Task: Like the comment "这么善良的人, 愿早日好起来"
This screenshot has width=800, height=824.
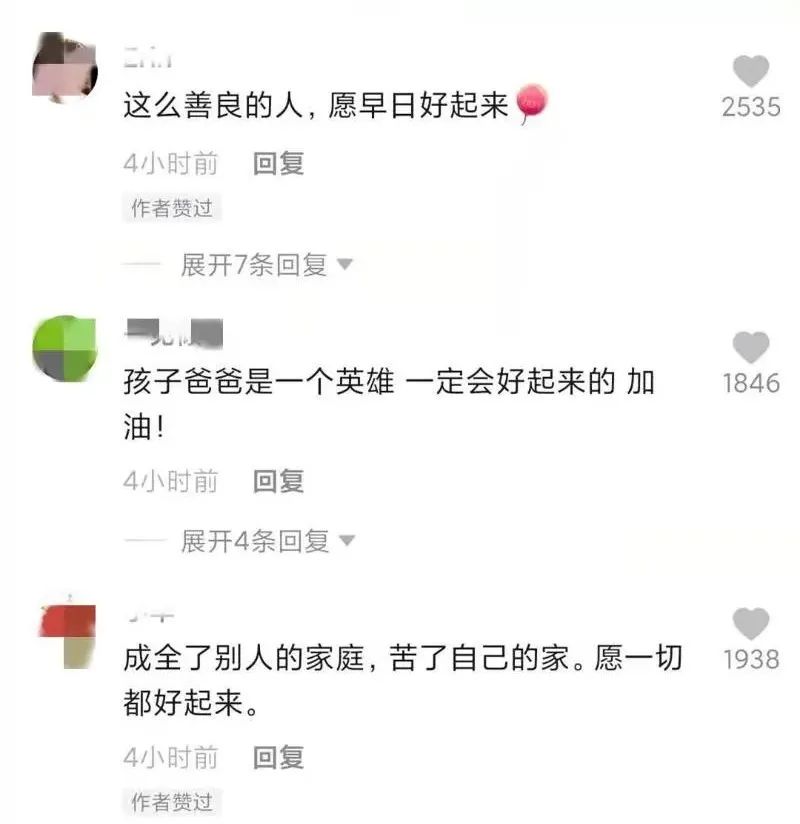Action: tap(750, 72)
